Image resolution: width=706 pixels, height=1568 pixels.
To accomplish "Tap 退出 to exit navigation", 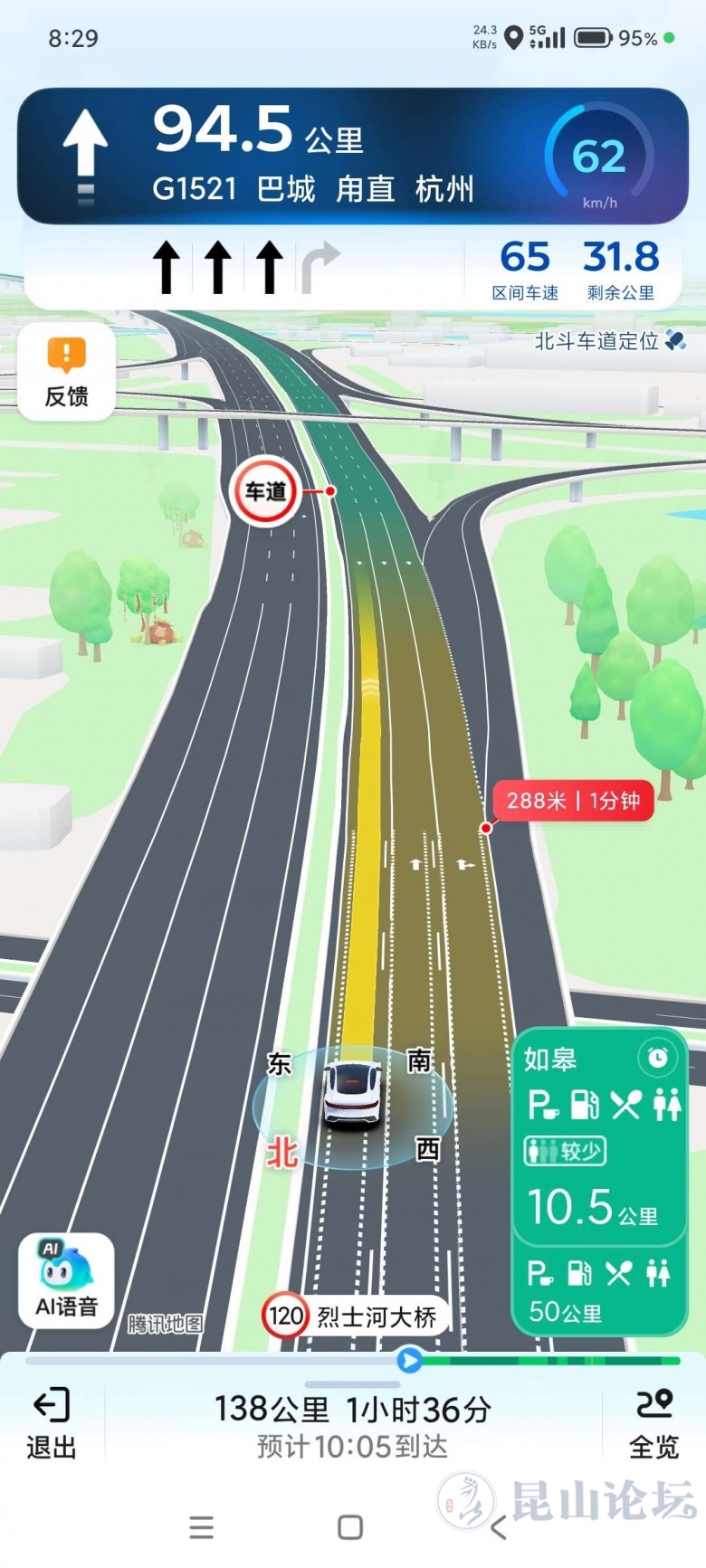I will pyautogui.click(x=52, y=1423).
